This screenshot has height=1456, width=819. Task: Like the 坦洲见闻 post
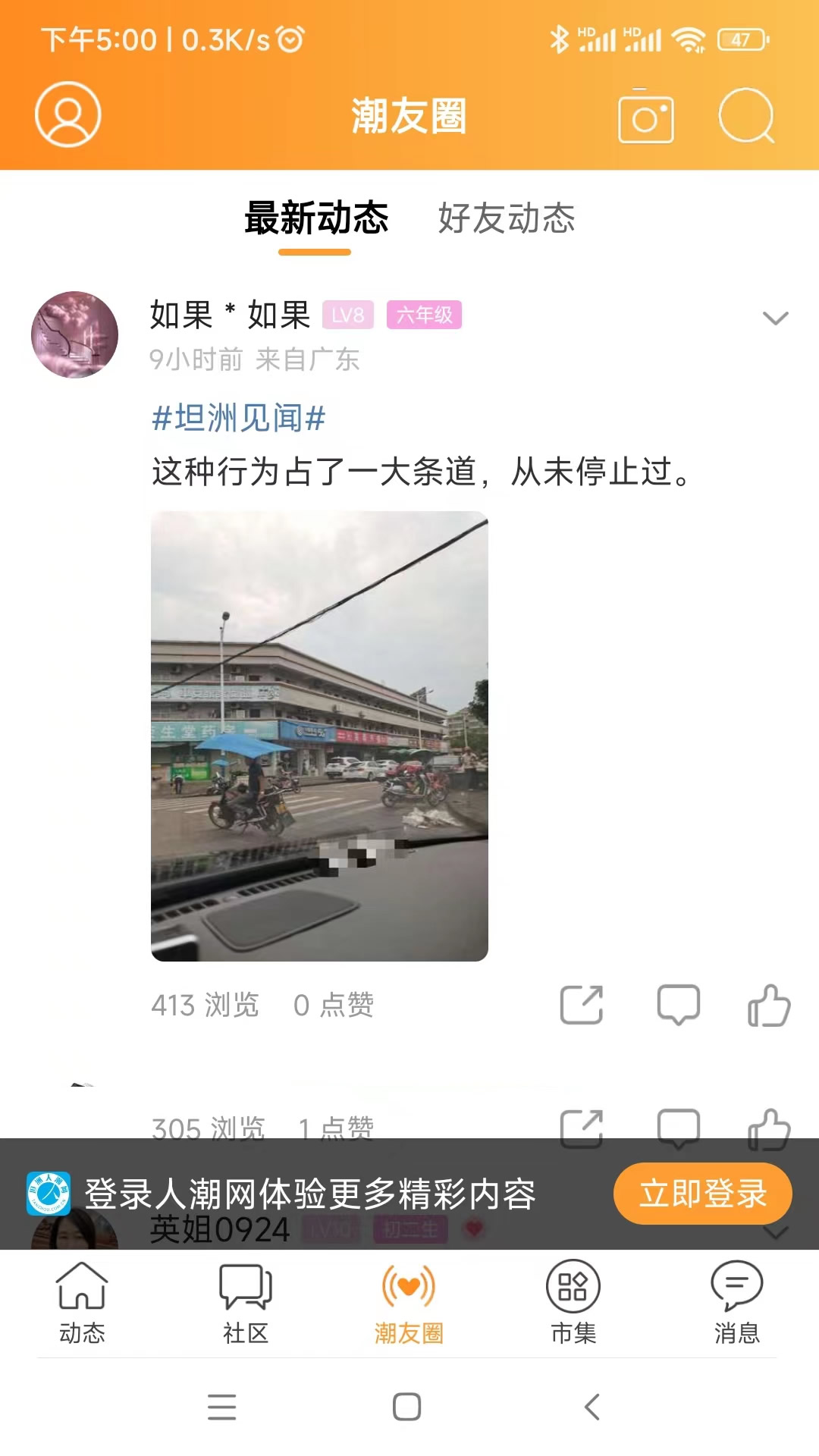[x=768, y=1003]
